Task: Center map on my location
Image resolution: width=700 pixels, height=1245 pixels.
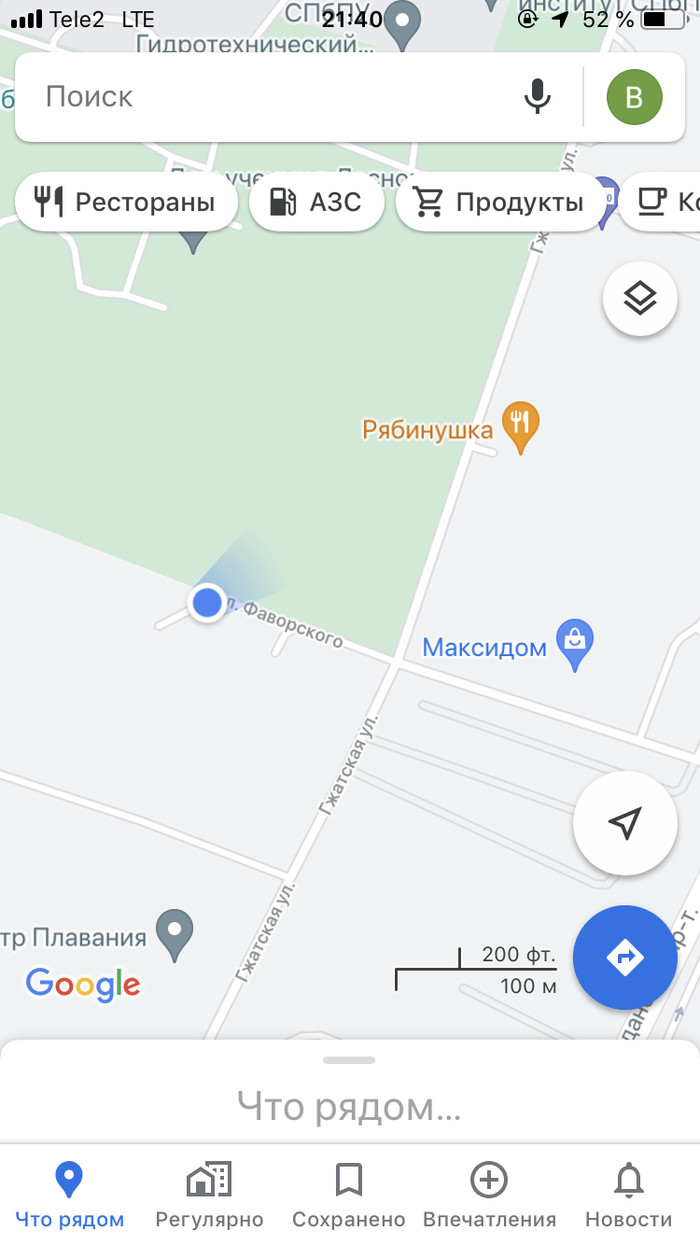Action: [x=625, y=823]
